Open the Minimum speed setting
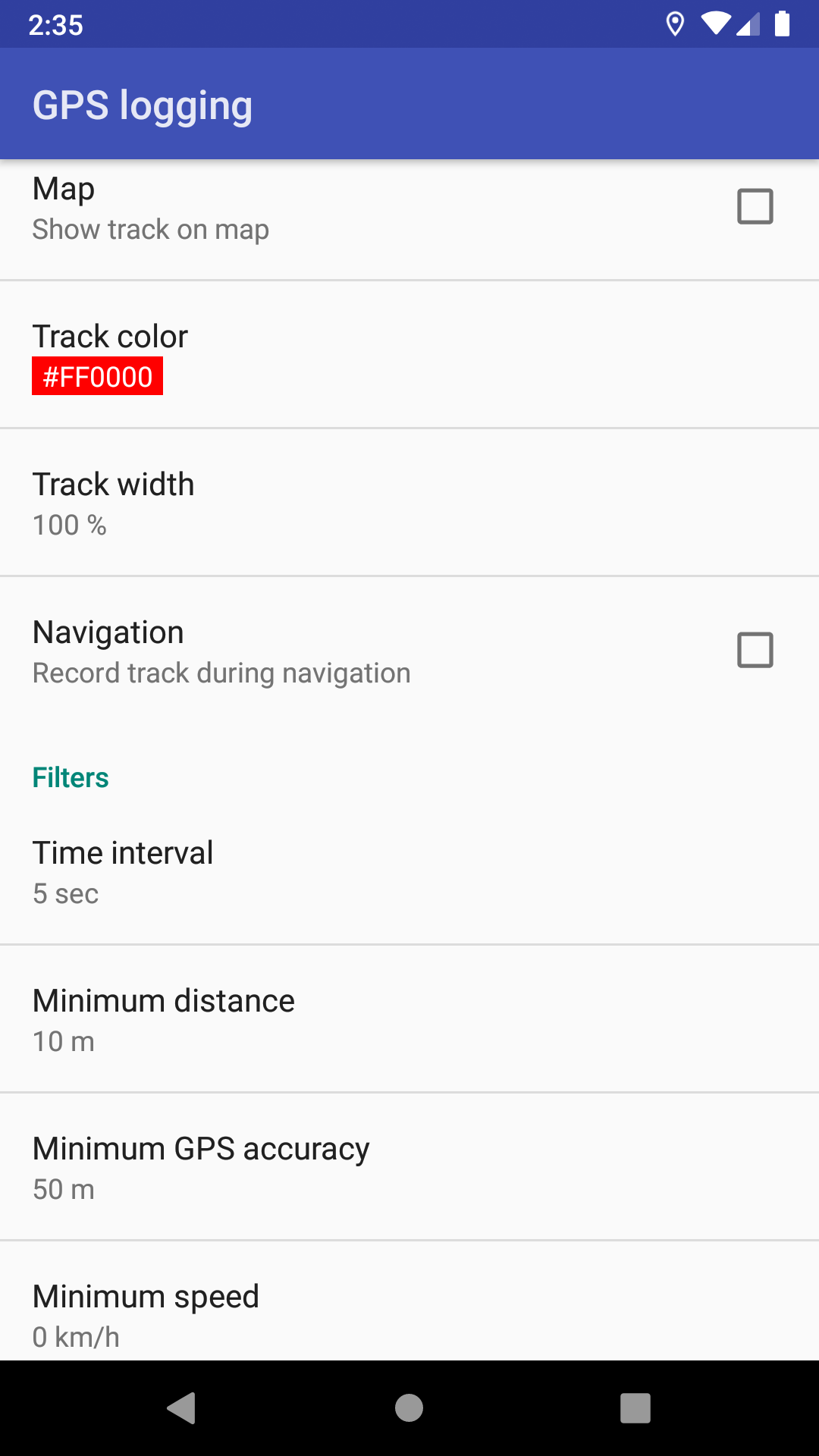This screenshot has height=1456, width=819. click(409, 1301)
